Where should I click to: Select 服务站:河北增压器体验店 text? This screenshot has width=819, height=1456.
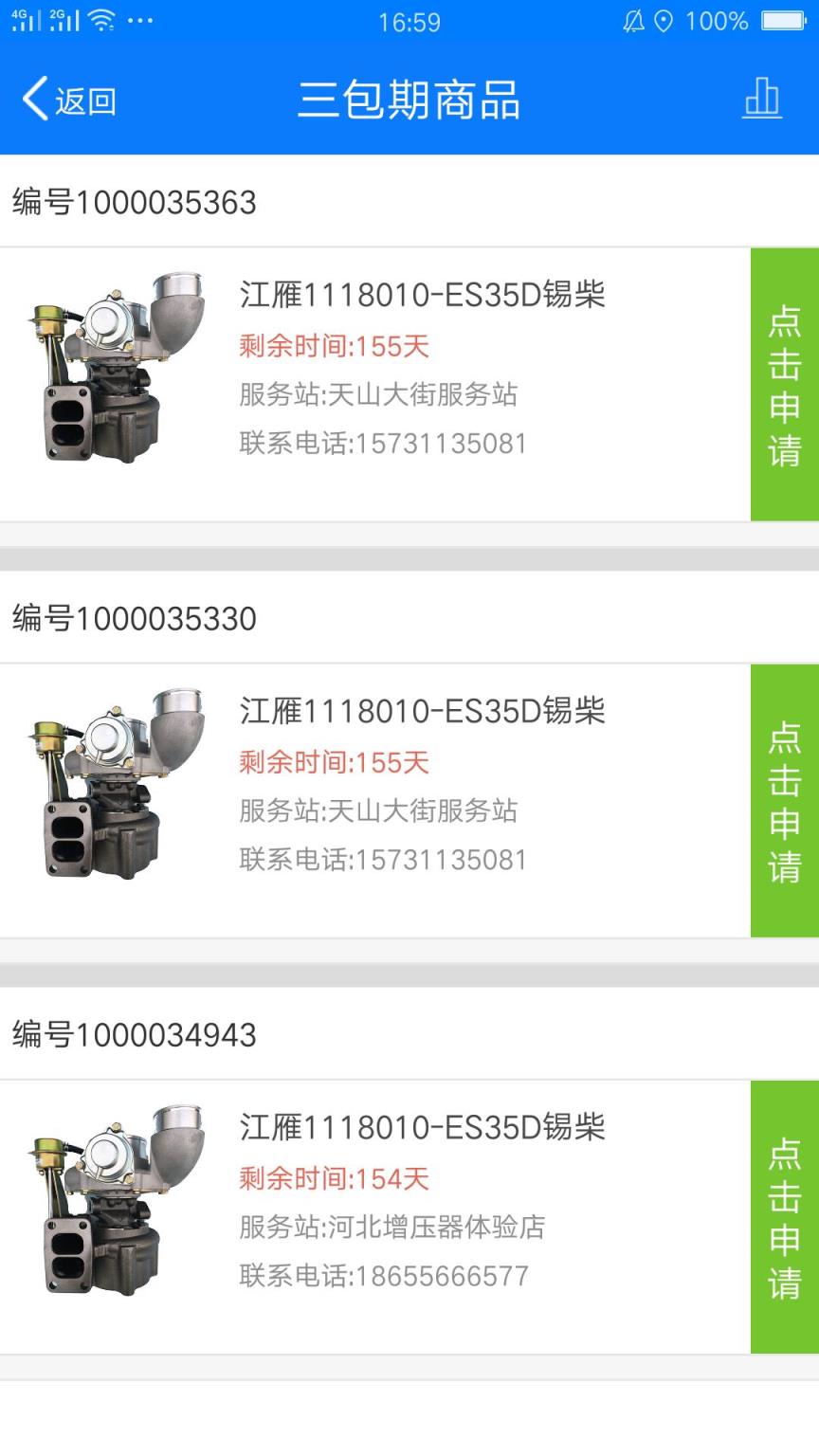(392, 1228)
